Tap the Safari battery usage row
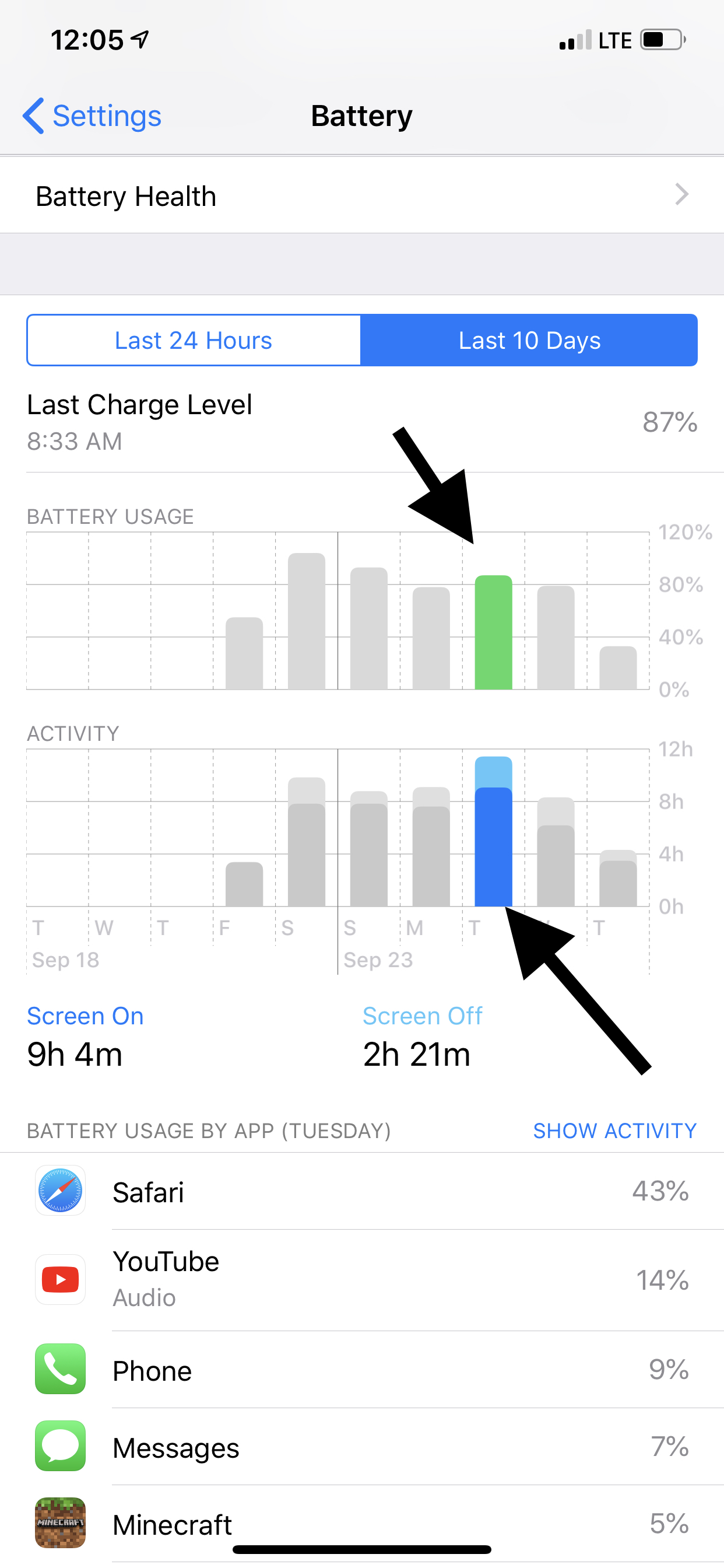Screen dimensions: 724x1568 pos(362,1191)
